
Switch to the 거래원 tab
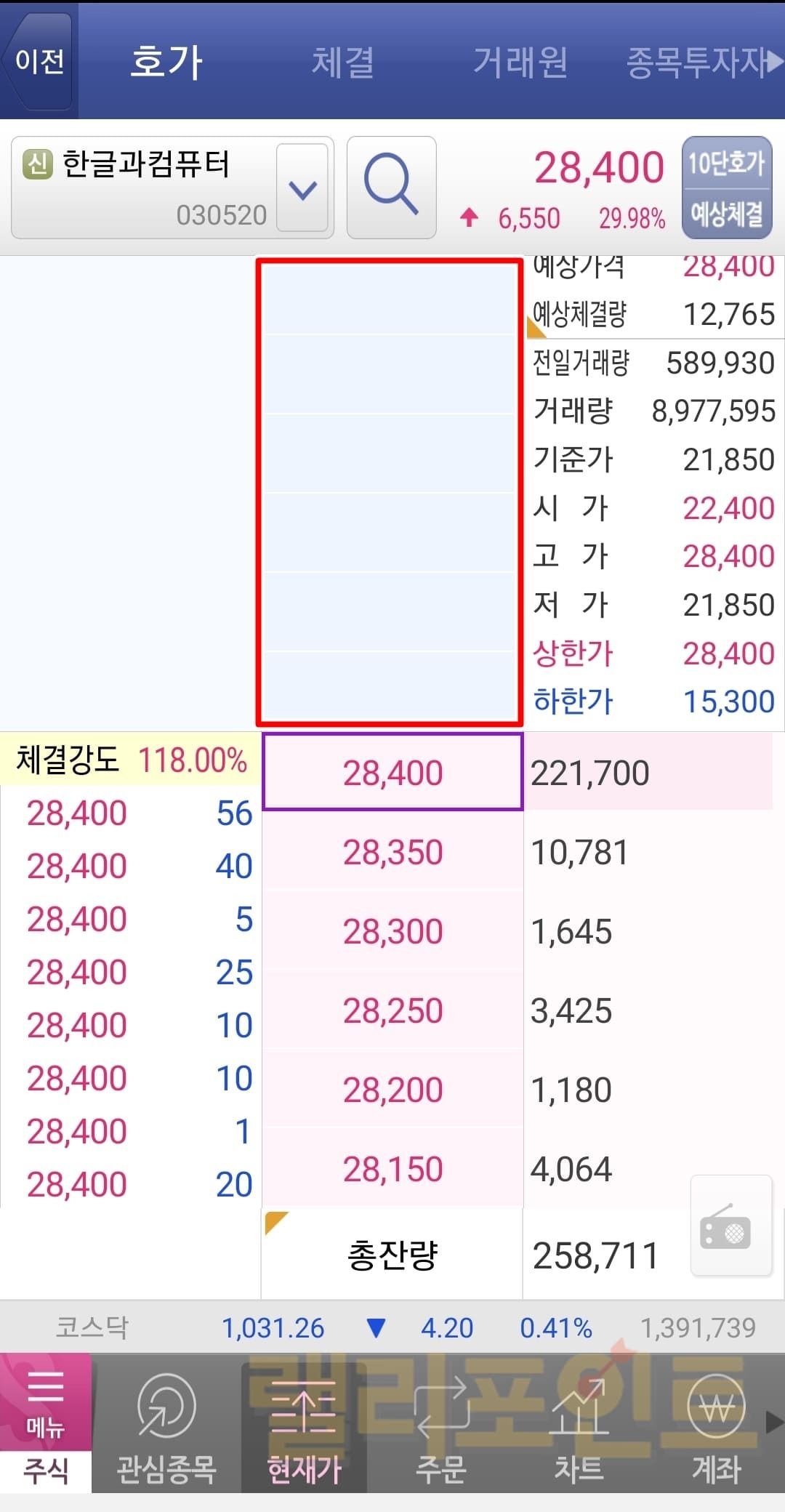pos(520,63)
